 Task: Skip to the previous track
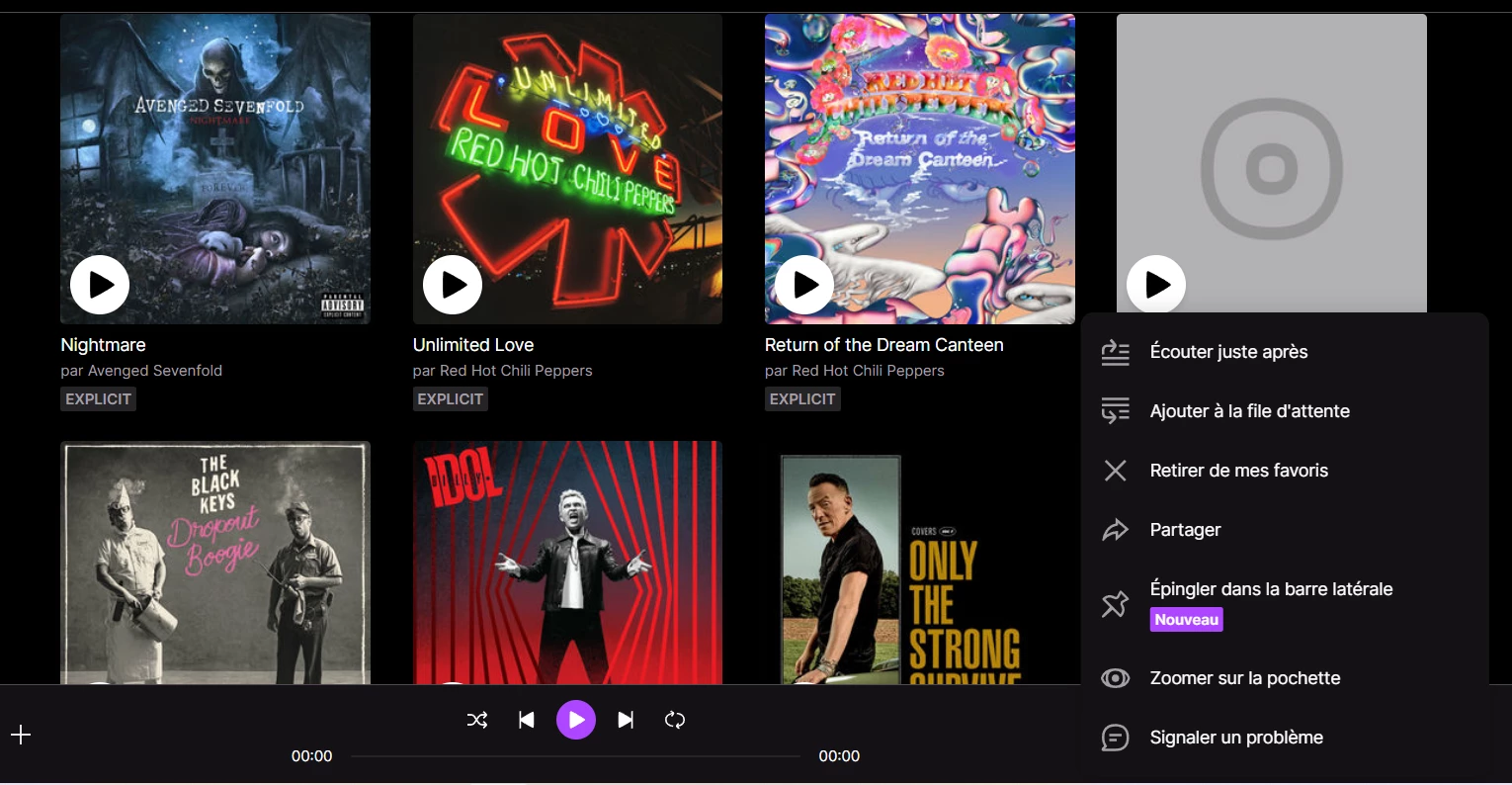click(x=527, y=720)
